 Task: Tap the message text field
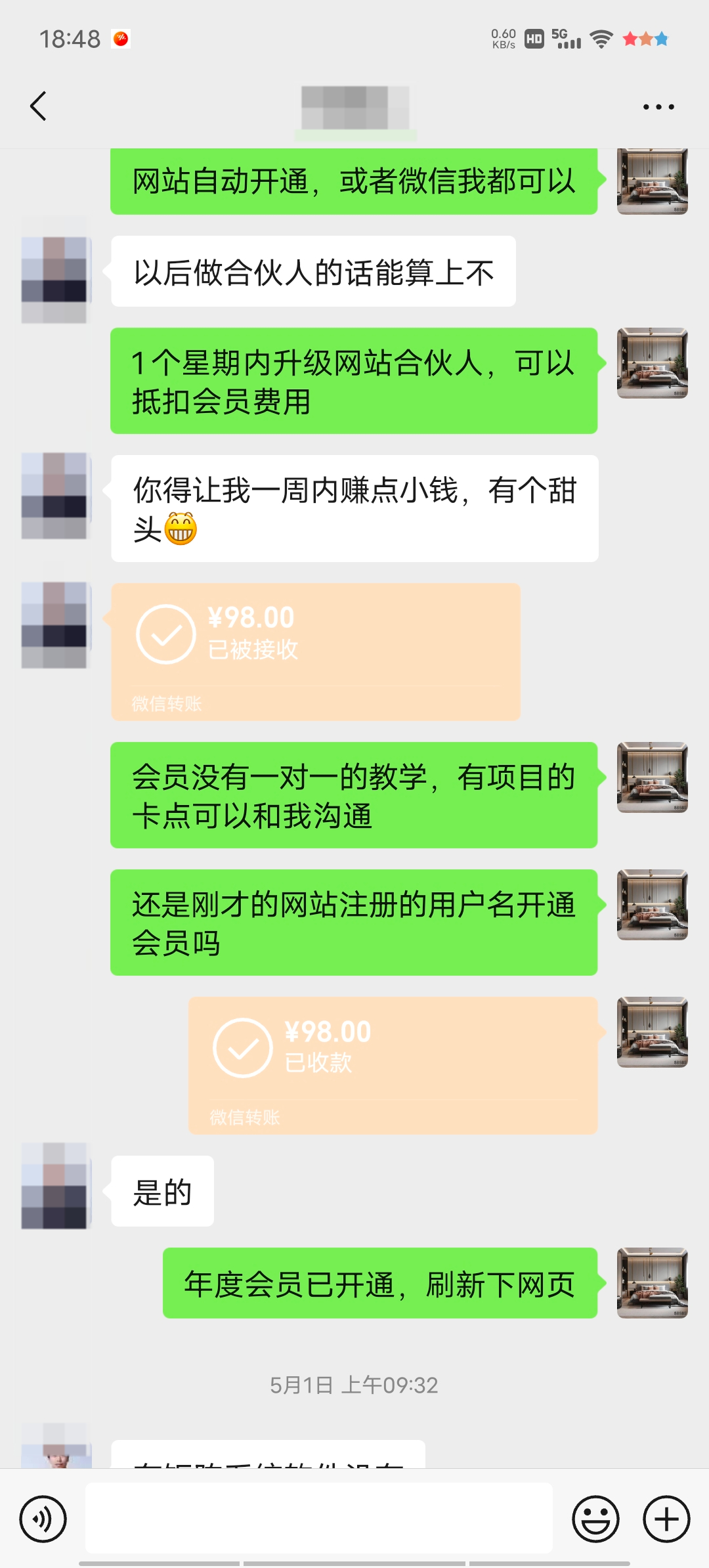coord(318,1518)
